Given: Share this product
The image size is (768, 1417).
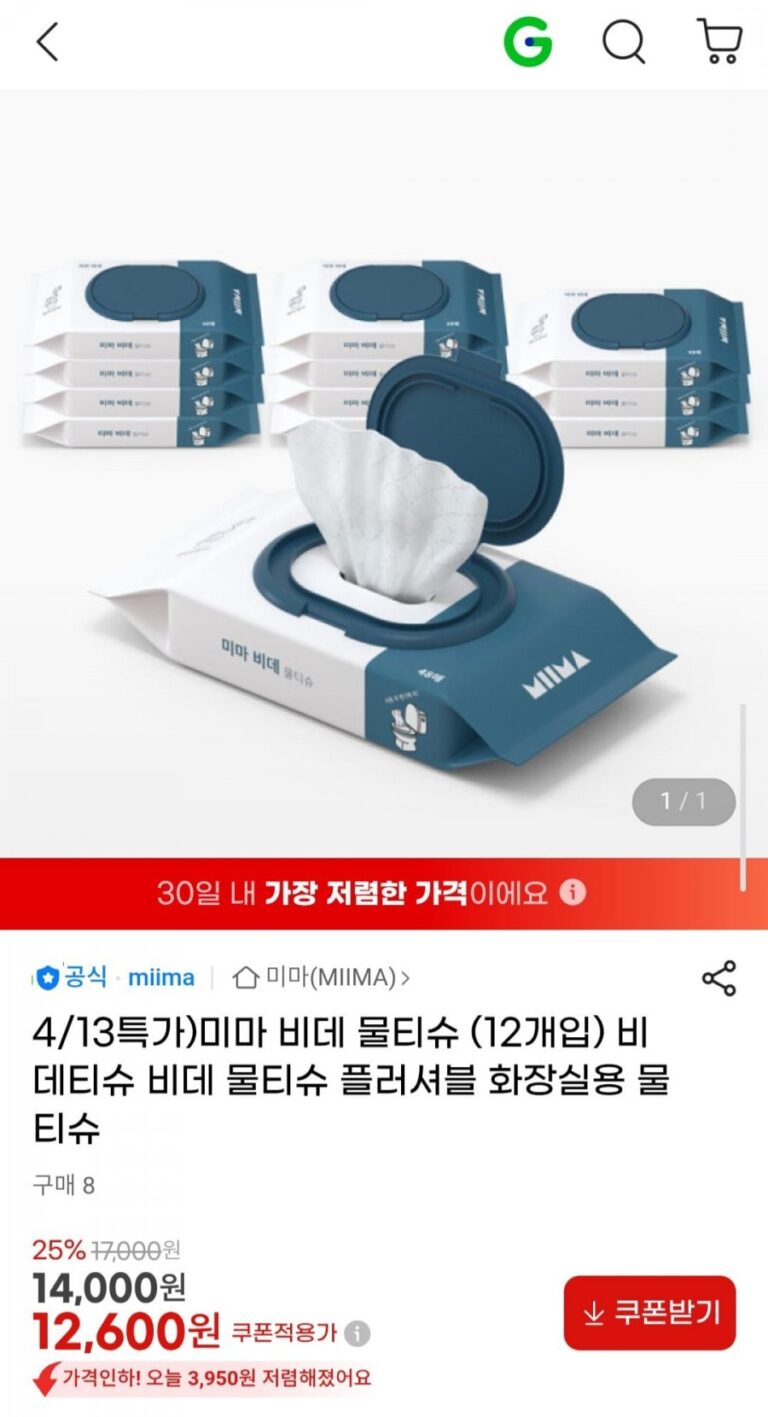Looking at the screenshot, I should (718, 978).
